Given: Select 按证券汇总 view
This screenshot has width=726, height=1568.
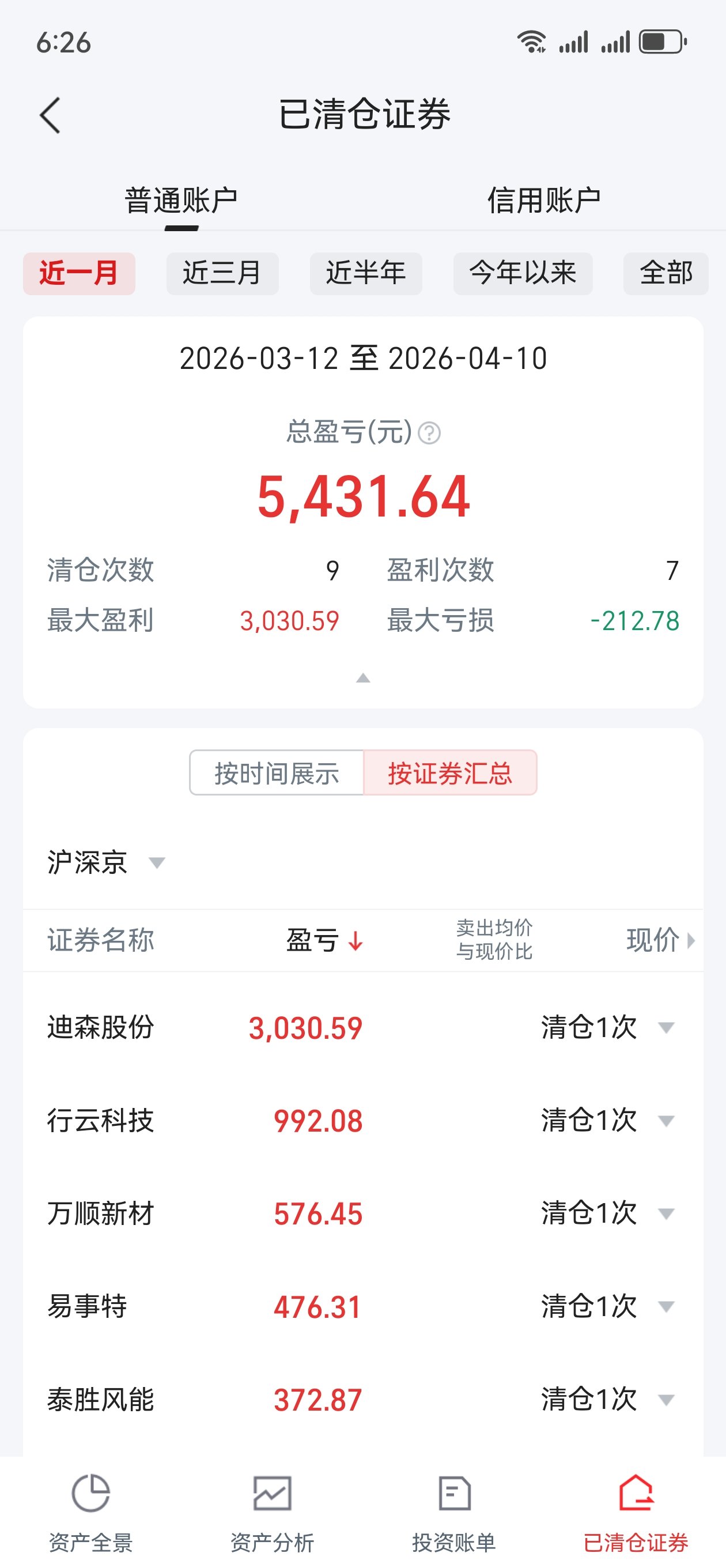Looking at the screenshot, I should (x=451, y=773).
